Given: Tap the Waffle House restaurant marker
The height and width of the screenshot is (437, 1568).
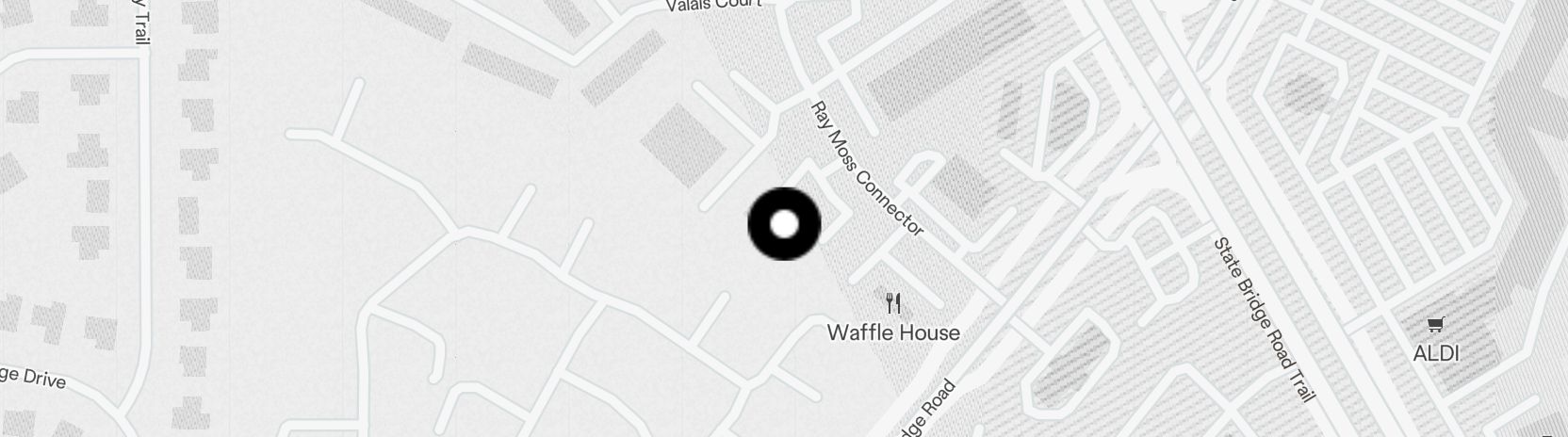Looking at the screenshot, I should pyautogui.click(x=893, y=304).
